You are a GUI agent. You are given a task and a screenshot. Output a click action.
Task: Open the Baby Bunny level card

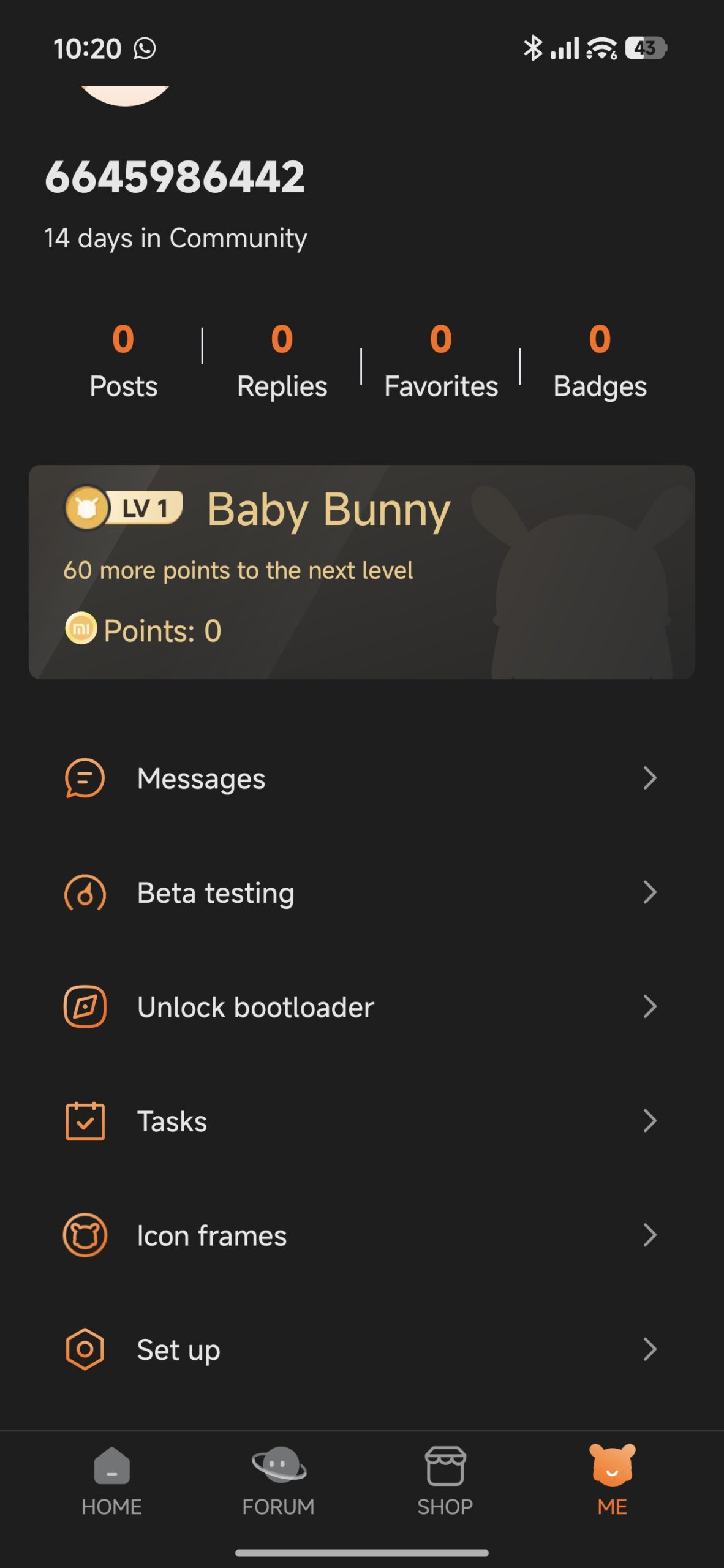pyautogui.click(x=361, y=571)
